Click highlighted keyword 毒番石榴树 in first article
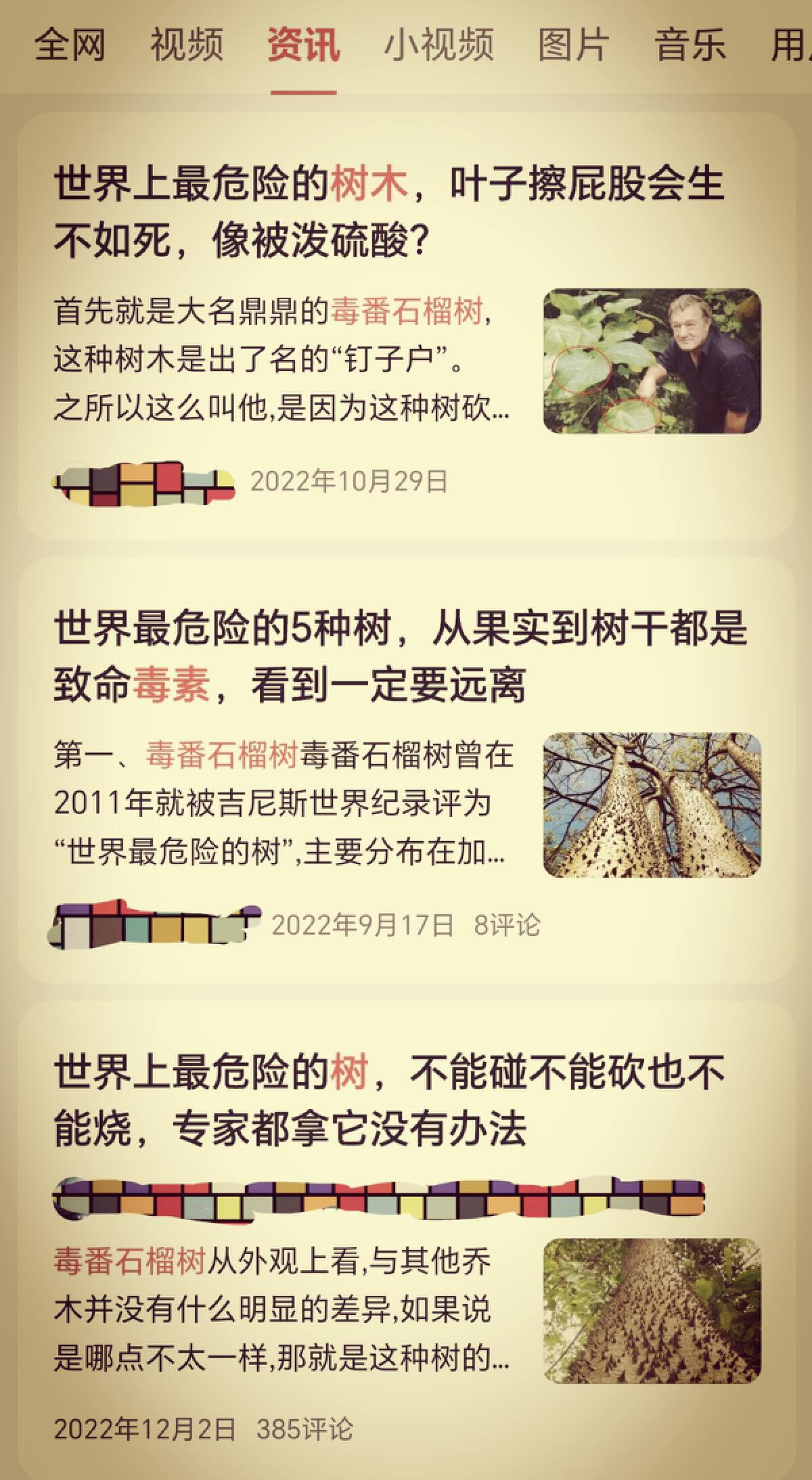Screen dimensions: 812x1480 click(409, 312)
